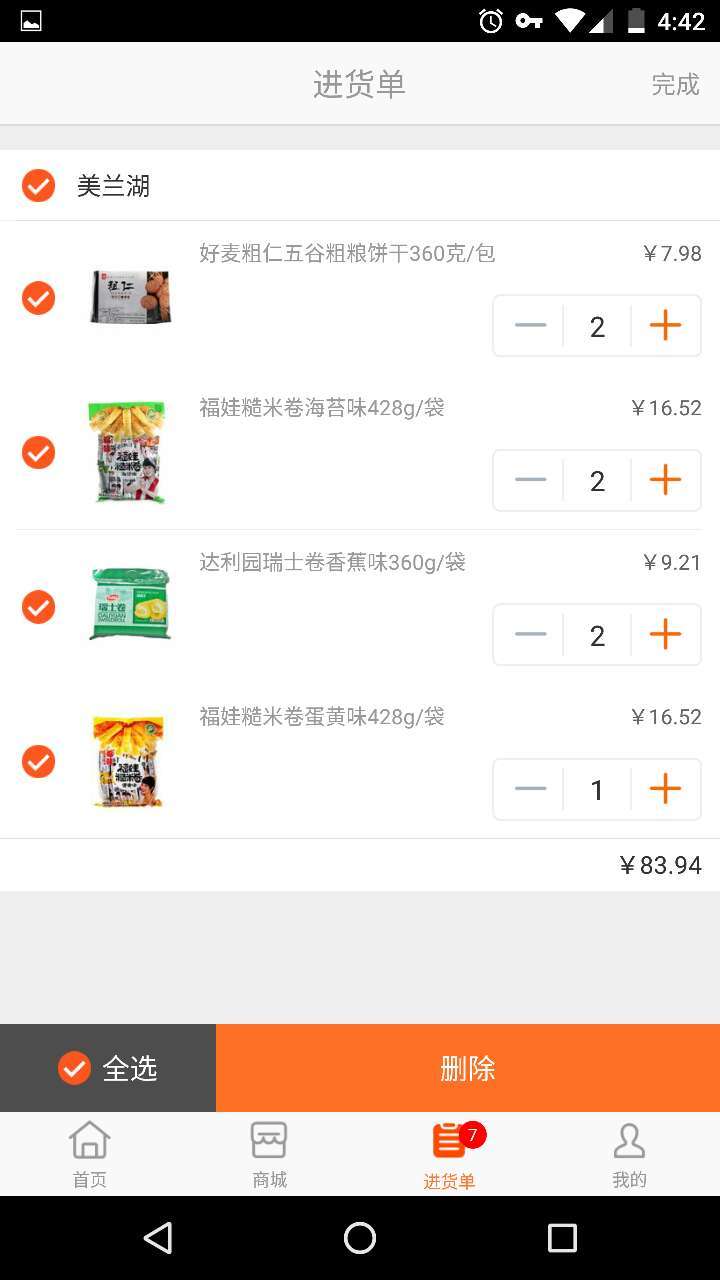The width and height of the screenshot is (720, 1280).
Task: Deselect 福娃糙米卷蛋黄味 item checkbox
Action: [x=38, y=761]
